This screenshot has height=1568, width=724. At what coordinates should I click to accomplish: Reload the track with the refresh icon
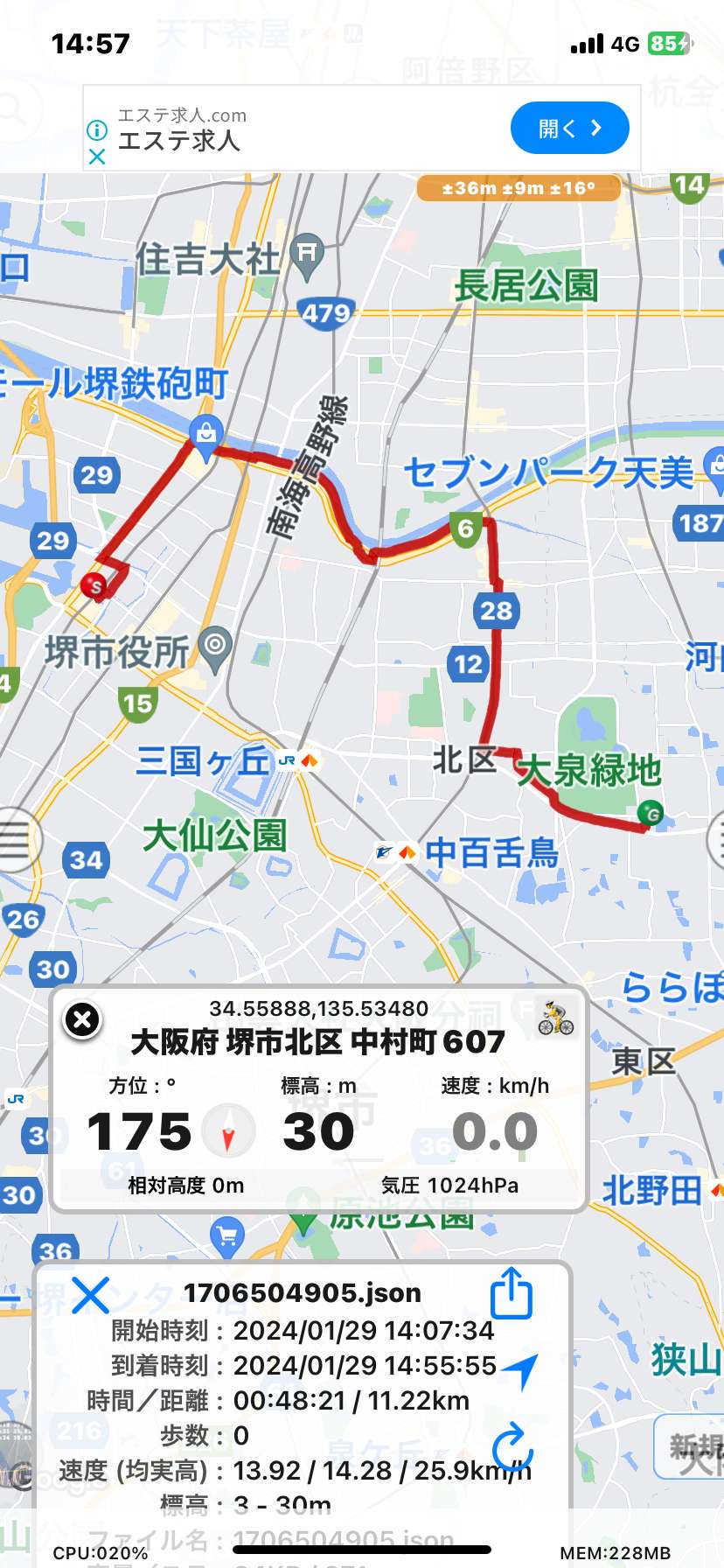pyautogui.click(x=512, y=1446)
